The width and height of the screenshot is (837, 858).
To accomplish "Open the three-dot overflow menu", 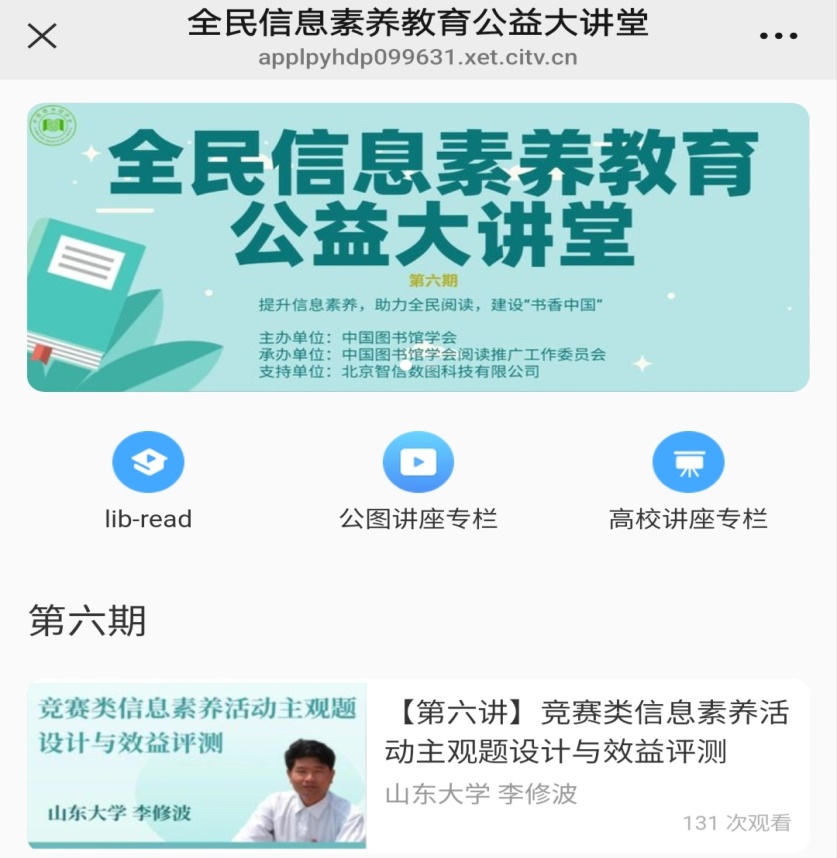I will coord(778,37).
